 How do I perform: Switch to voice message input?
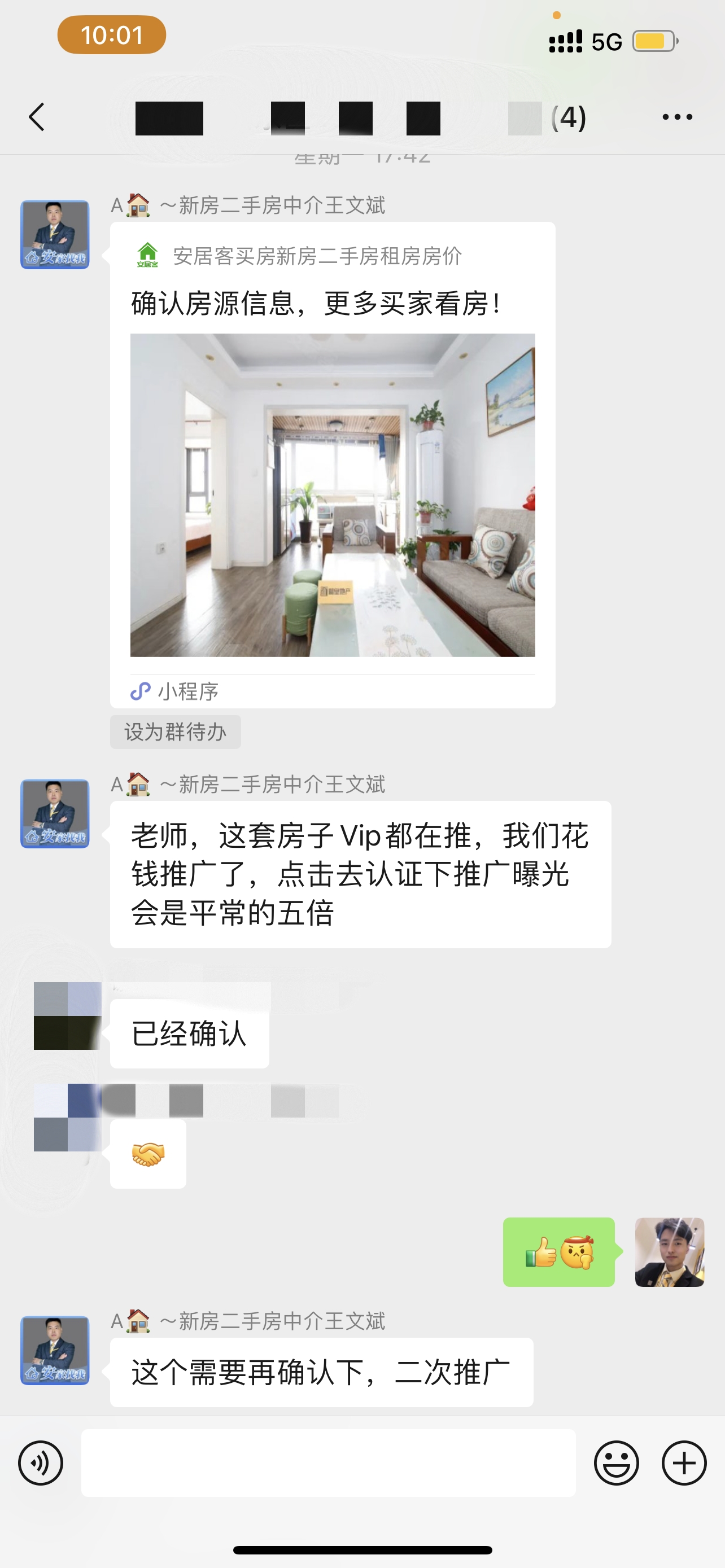[41, 1462]
